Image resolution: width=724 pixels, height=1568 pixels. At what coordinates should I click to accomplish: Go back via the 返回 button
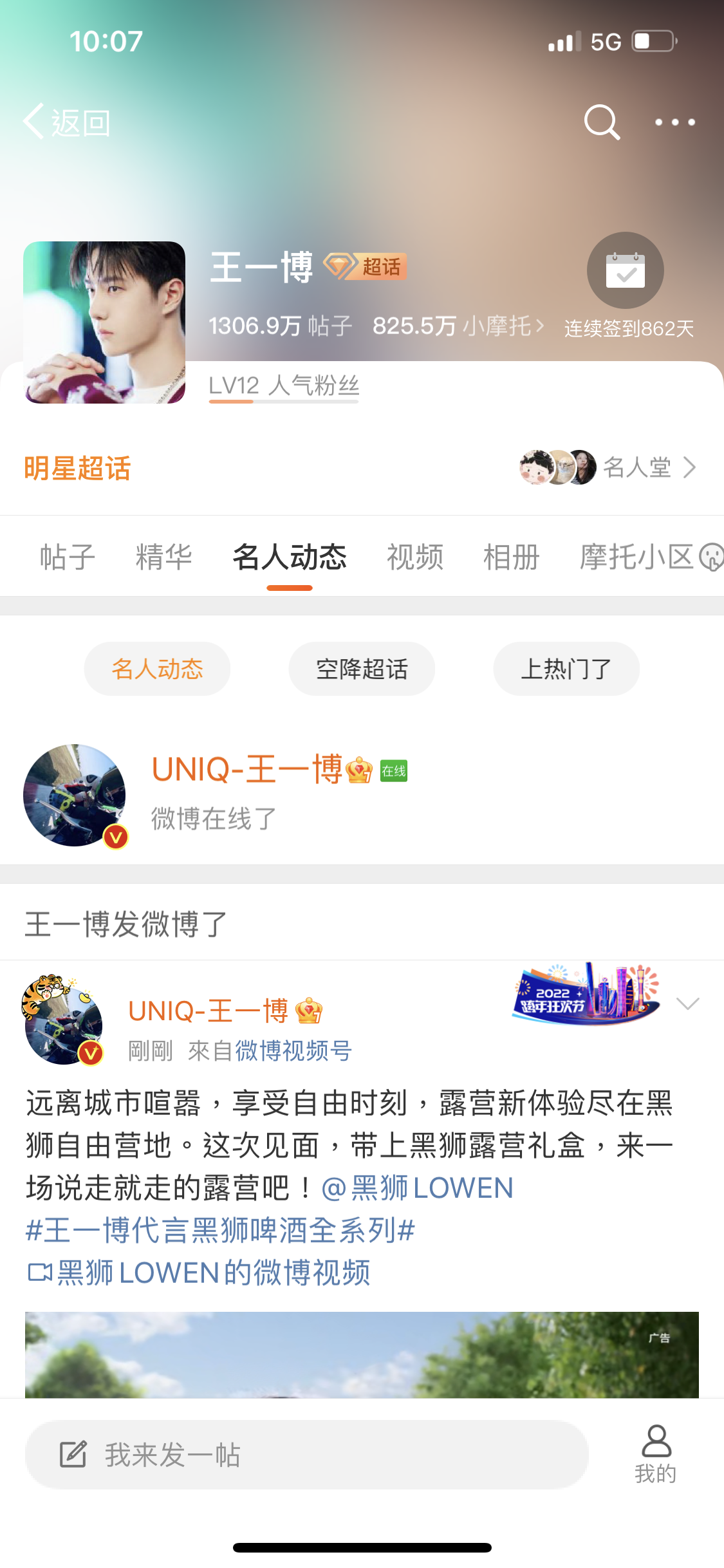(67, 122)
